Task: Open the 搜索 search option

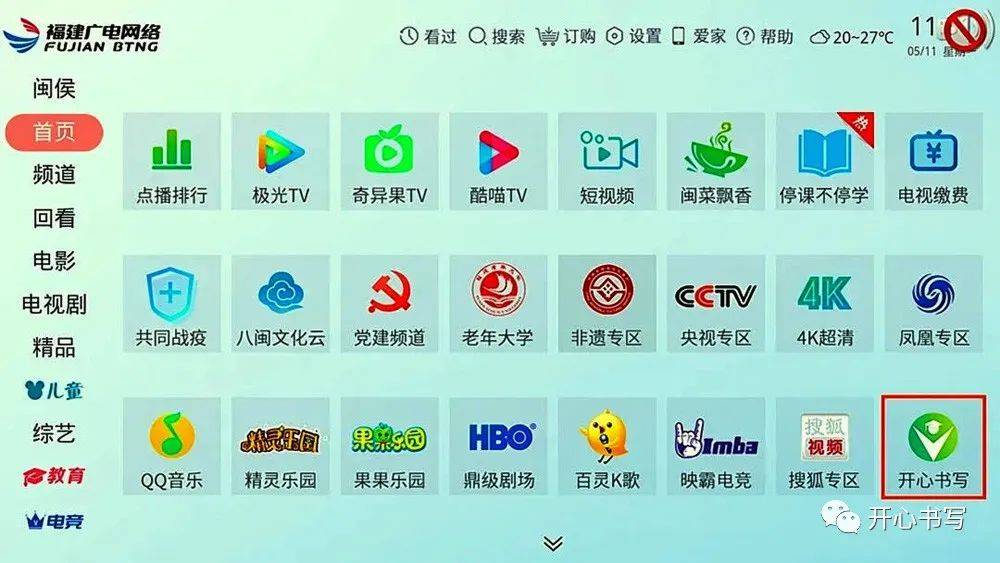Action: pos(496,36)
